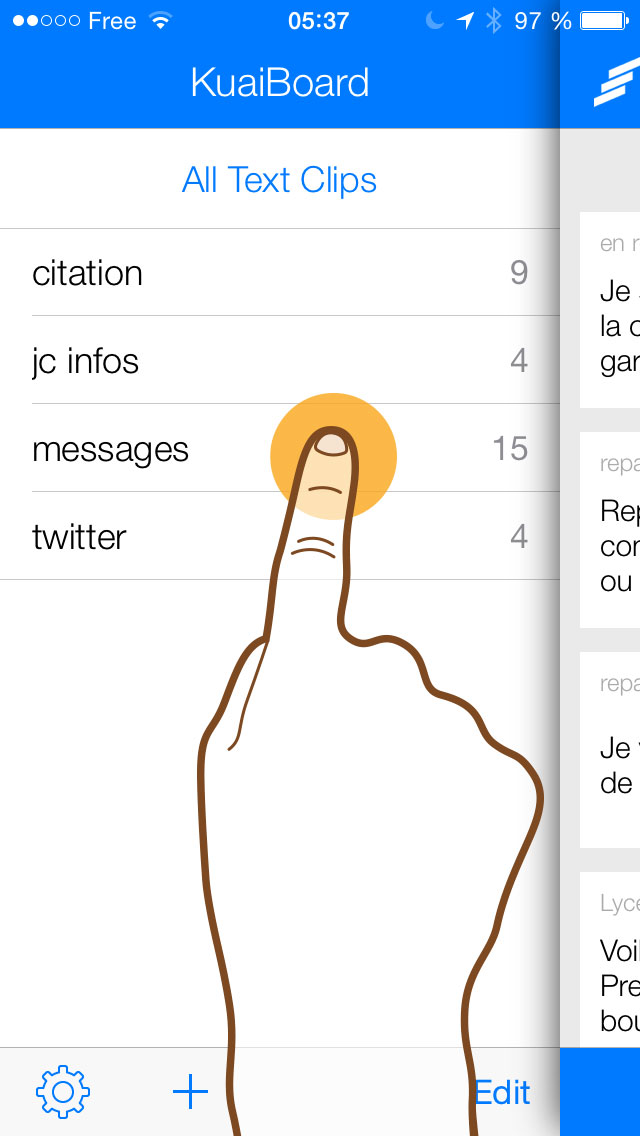640x1136 pixels.
Task: Open settings via the gear icon
Action: pyautogui.click(x=63, y=1091)
